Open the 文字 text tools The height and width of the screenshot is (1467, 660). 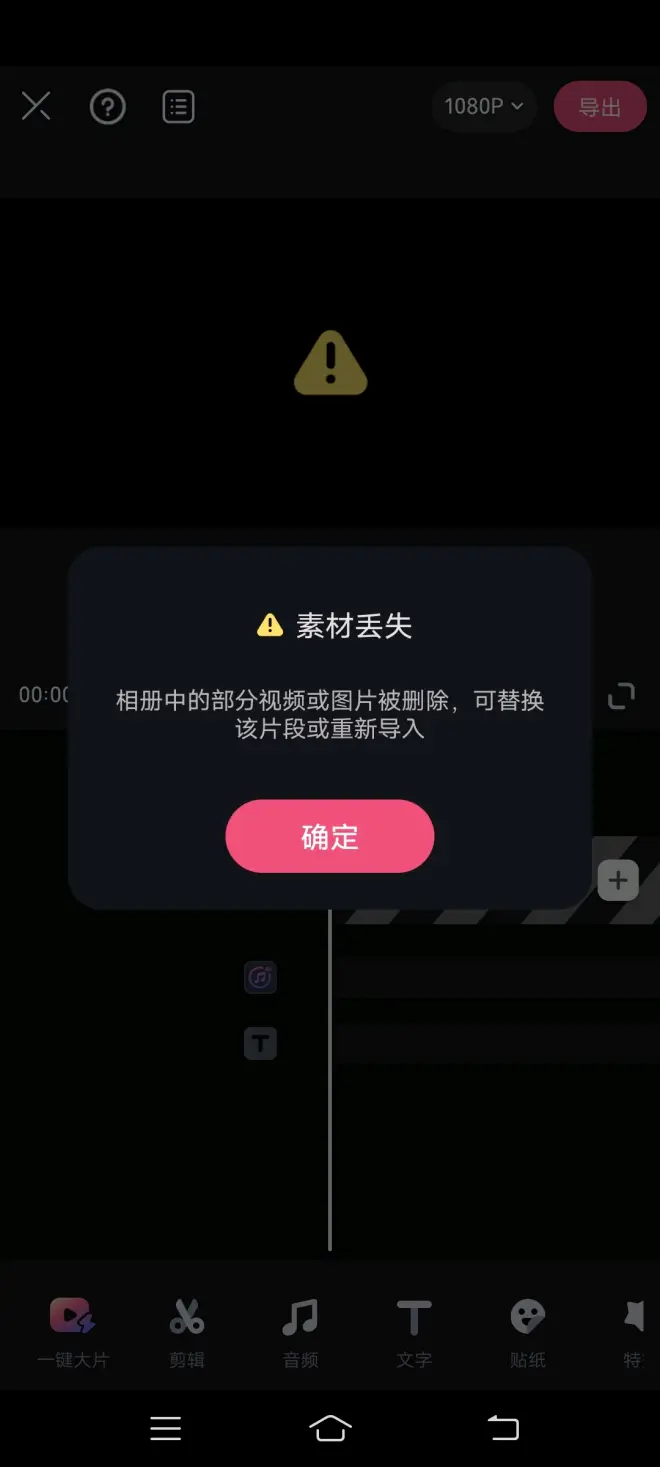[x=414, y=1331]
